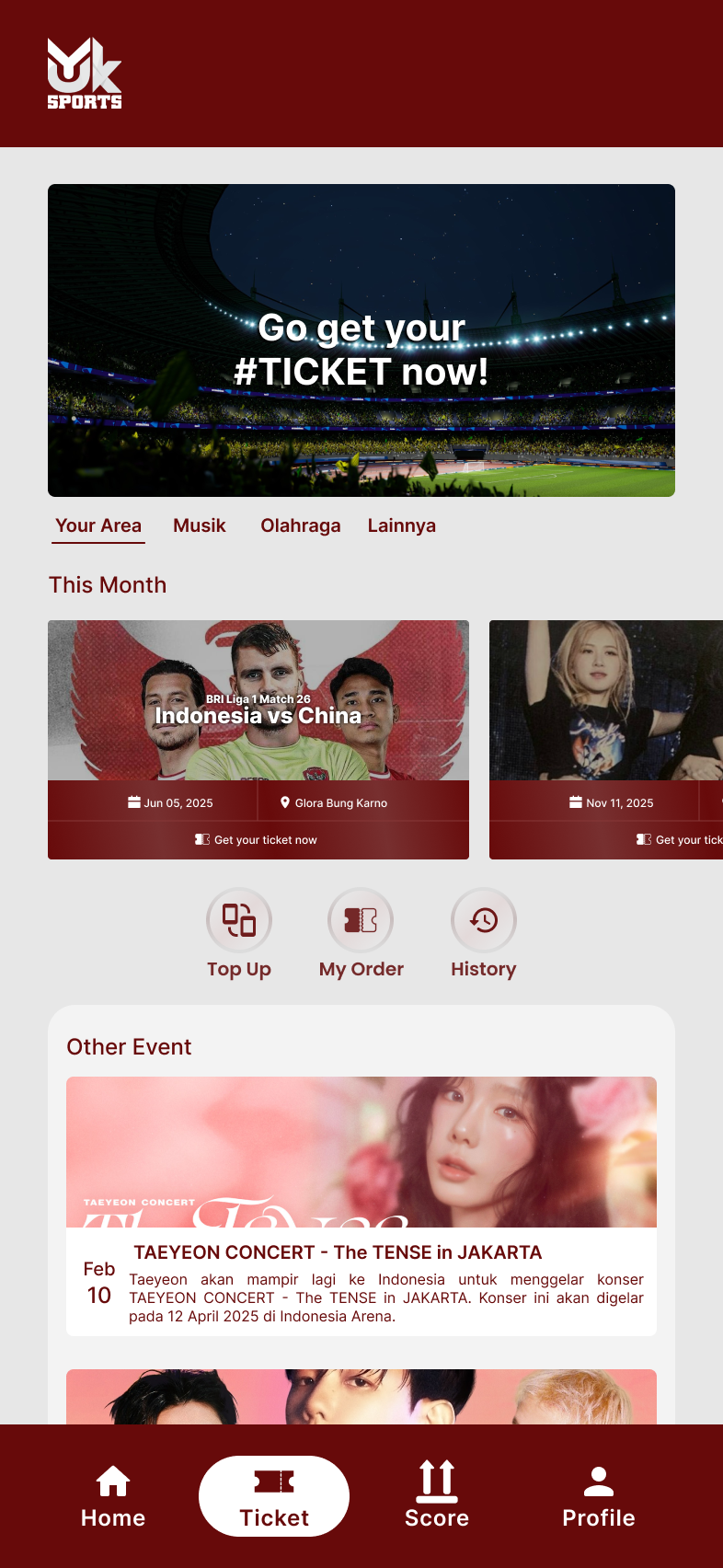Tap the Go get your #TICKET now banner
The width and height of the screenshot is (723, 1568).
(x=361, y=340)
